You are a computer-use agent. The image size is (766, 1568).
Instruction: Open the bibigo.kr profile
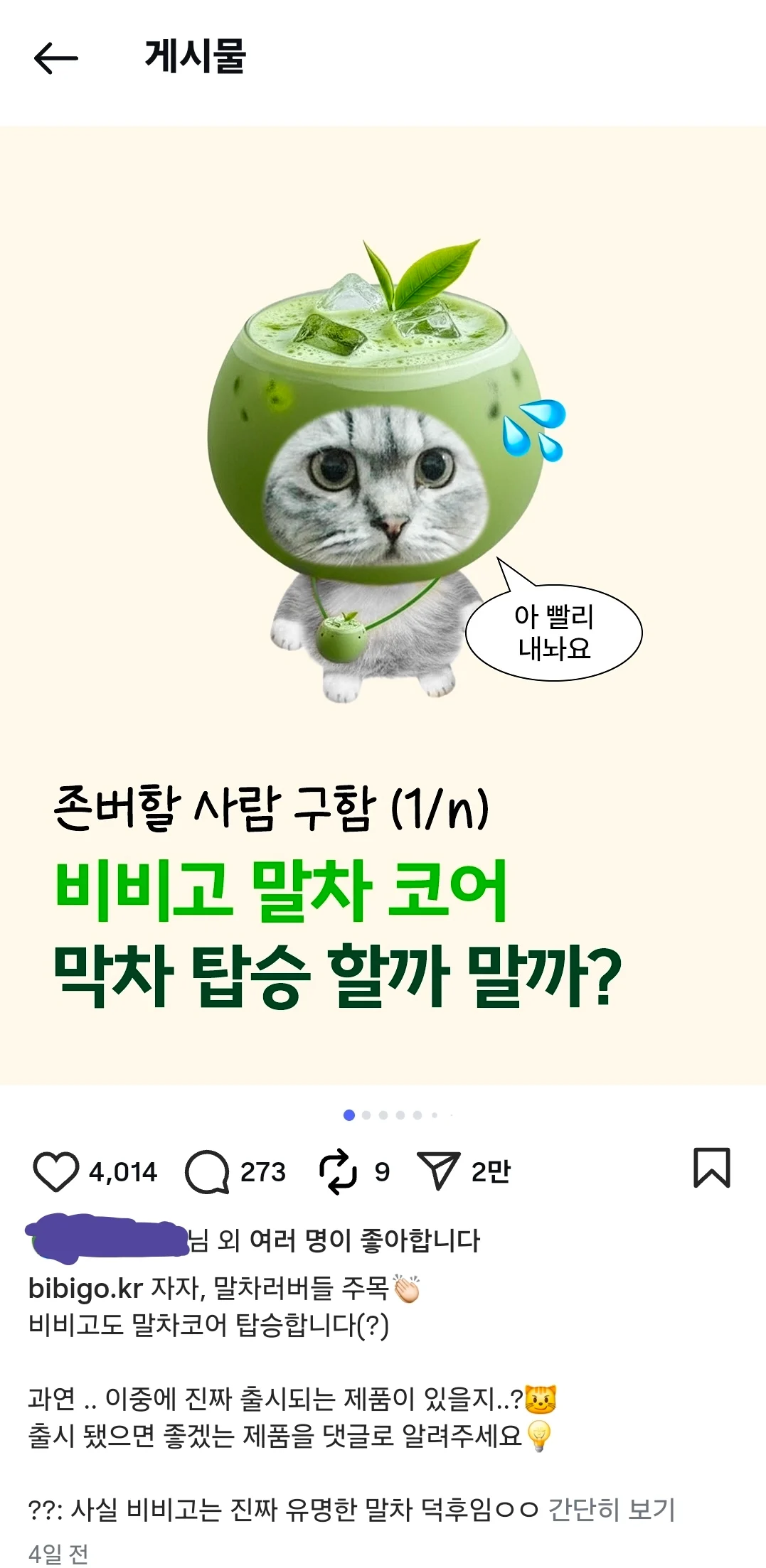[x=85, y=1288]
